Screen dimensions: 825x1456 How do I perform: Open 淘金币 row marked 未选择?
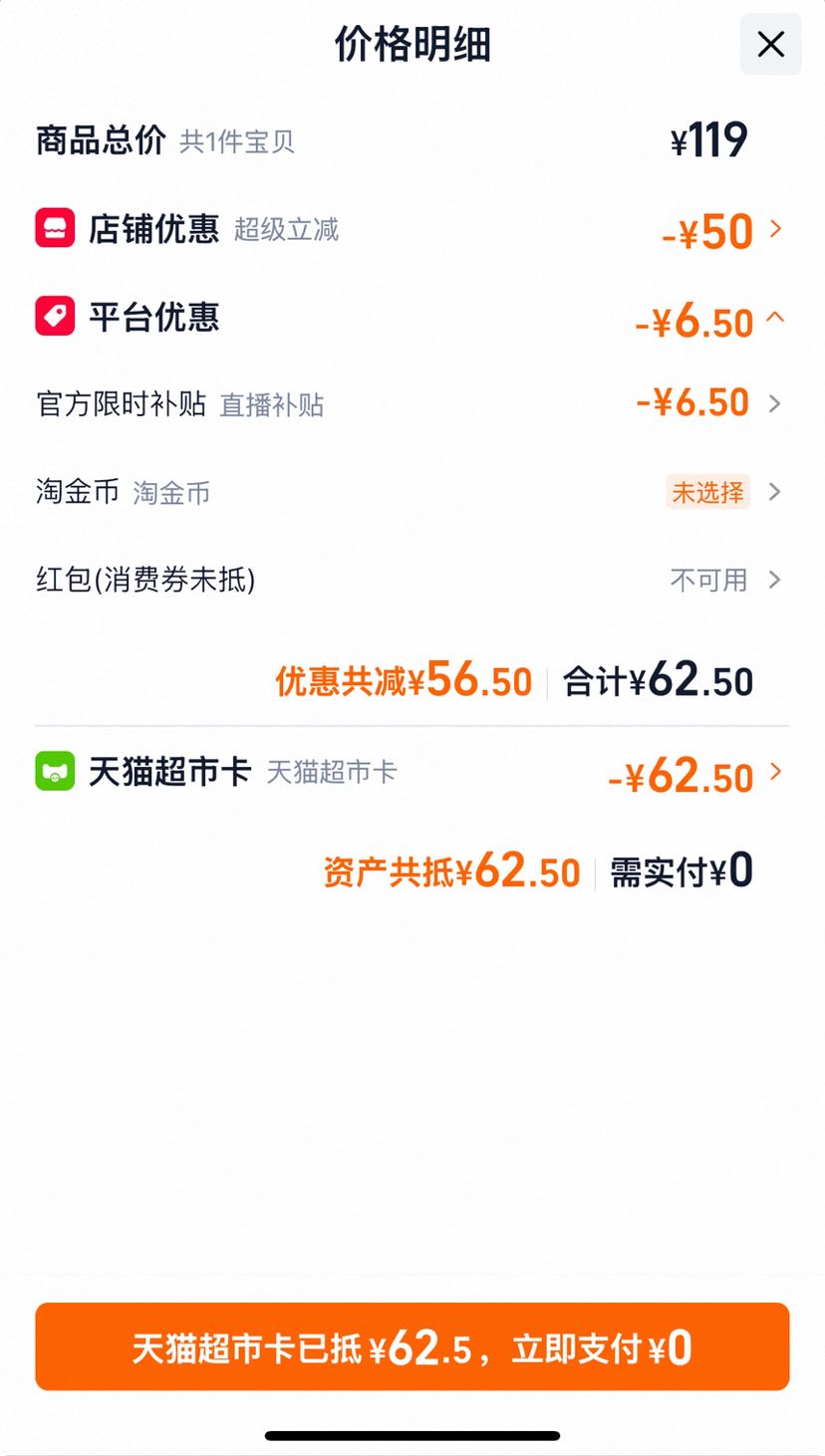click(412, 492)
